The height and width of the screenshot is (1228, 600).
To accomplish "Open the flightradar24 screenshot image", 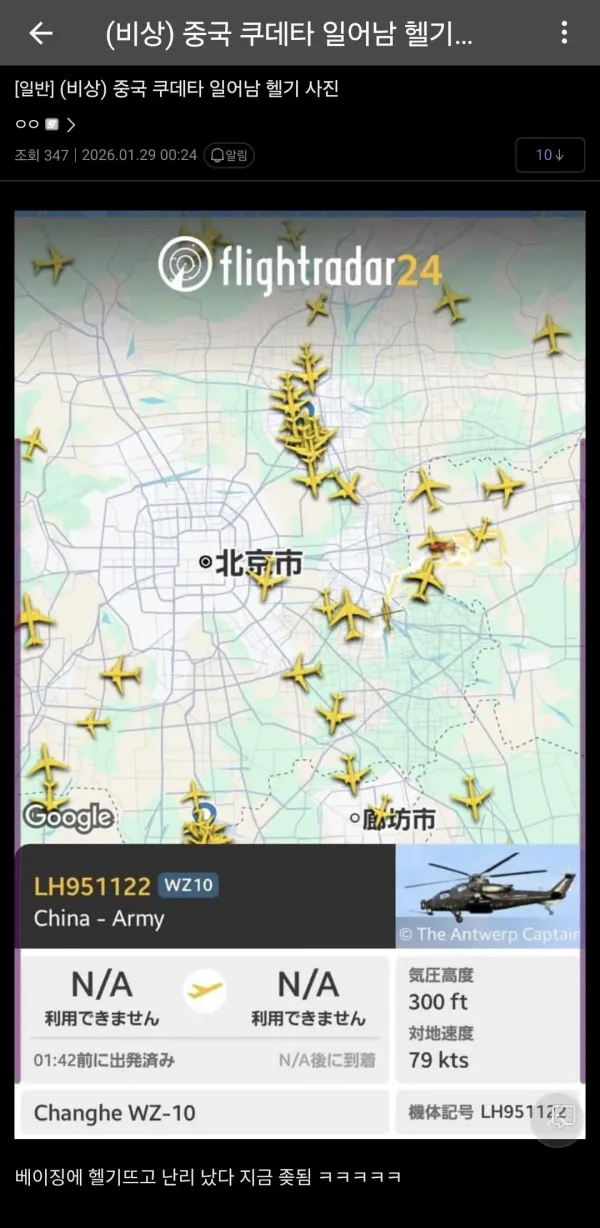I will point(300,674).
